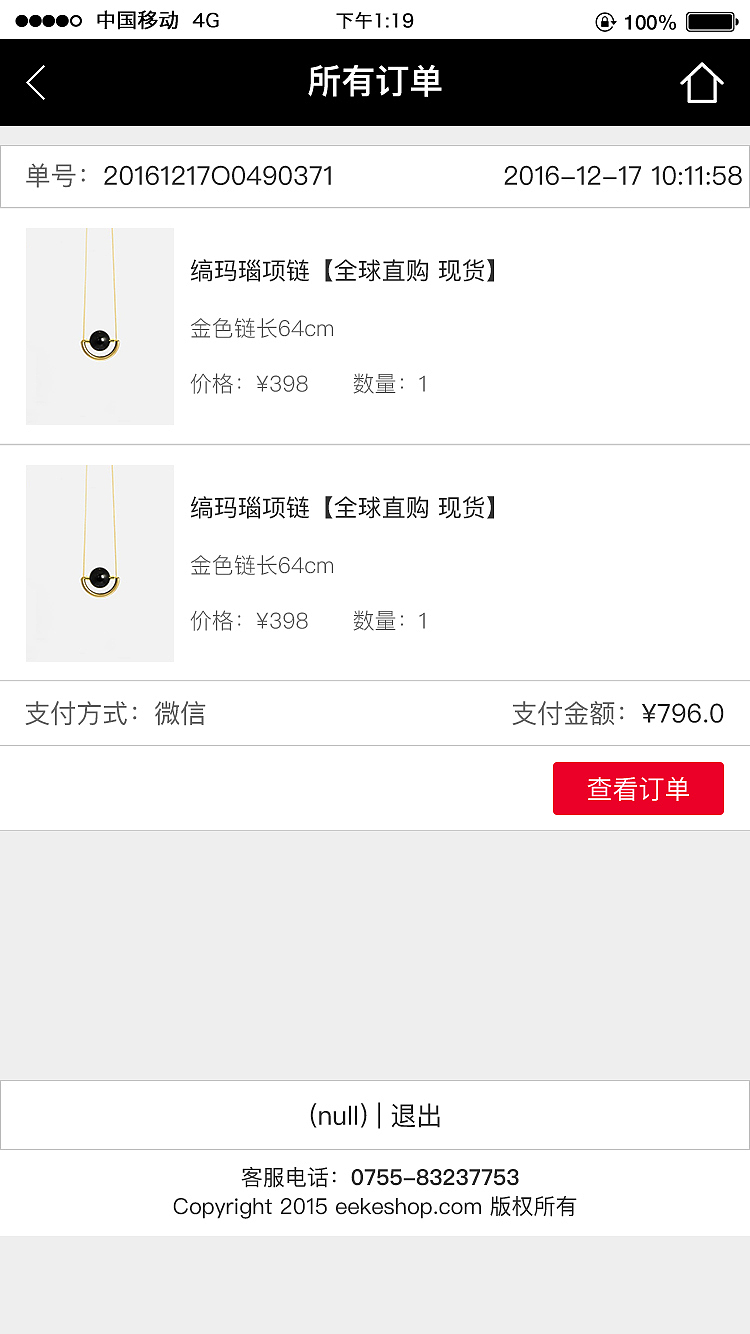Tap the 退出 logout link

[x=417, y=1114]
